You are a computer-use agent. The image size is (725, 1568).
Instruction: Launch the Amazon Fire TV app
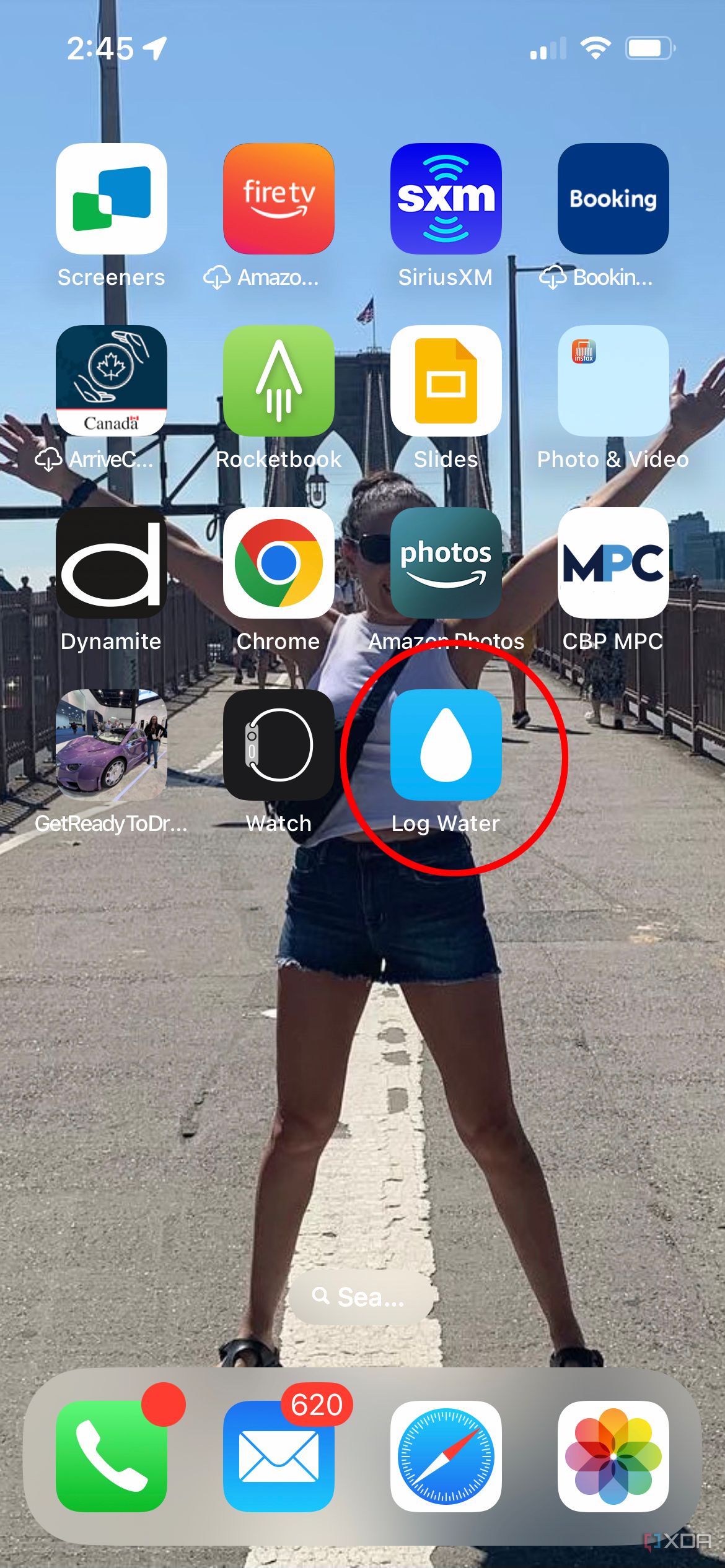coord(279,199)
